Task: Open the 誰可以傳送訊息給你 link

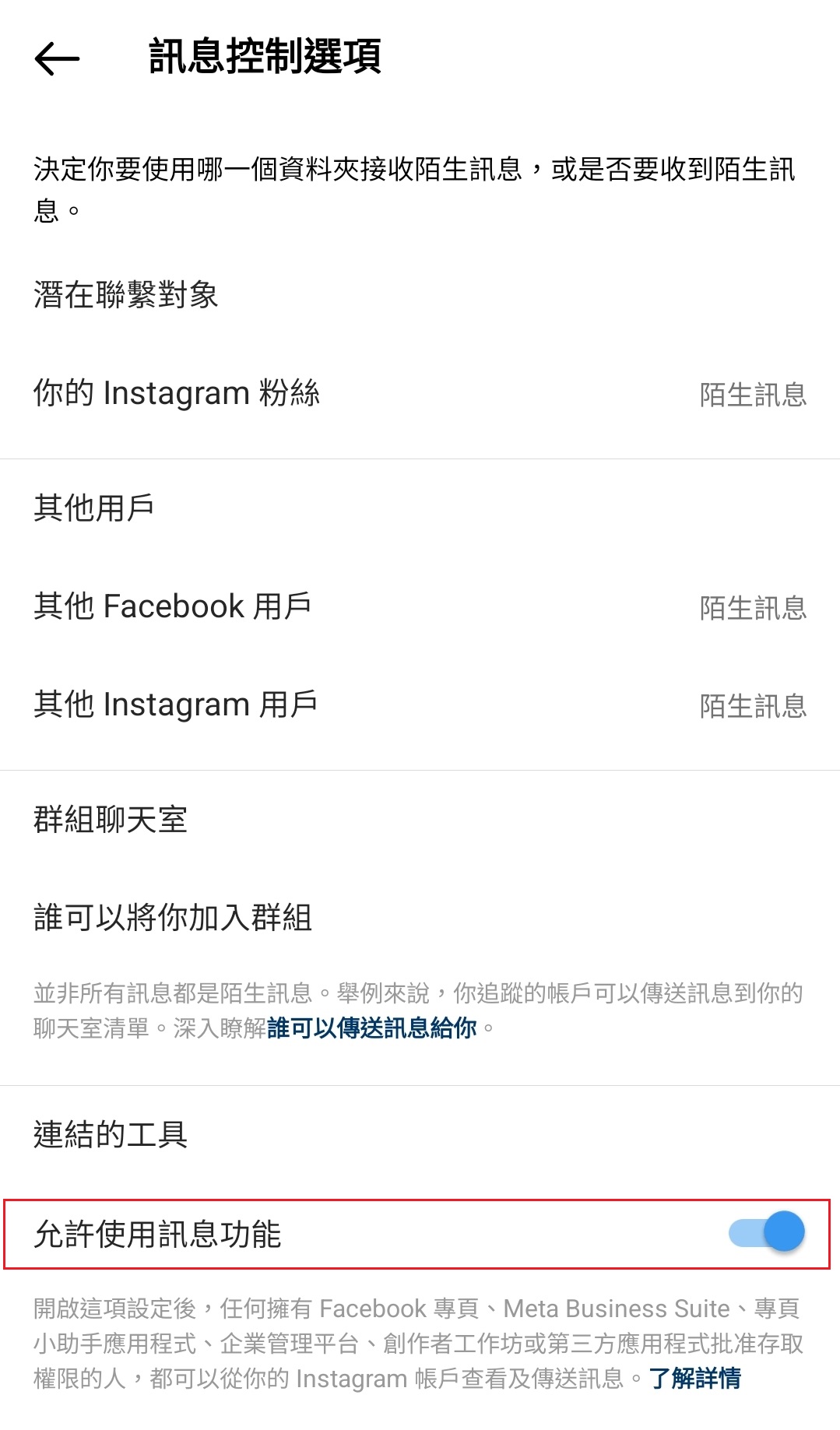Action: 371,1028
